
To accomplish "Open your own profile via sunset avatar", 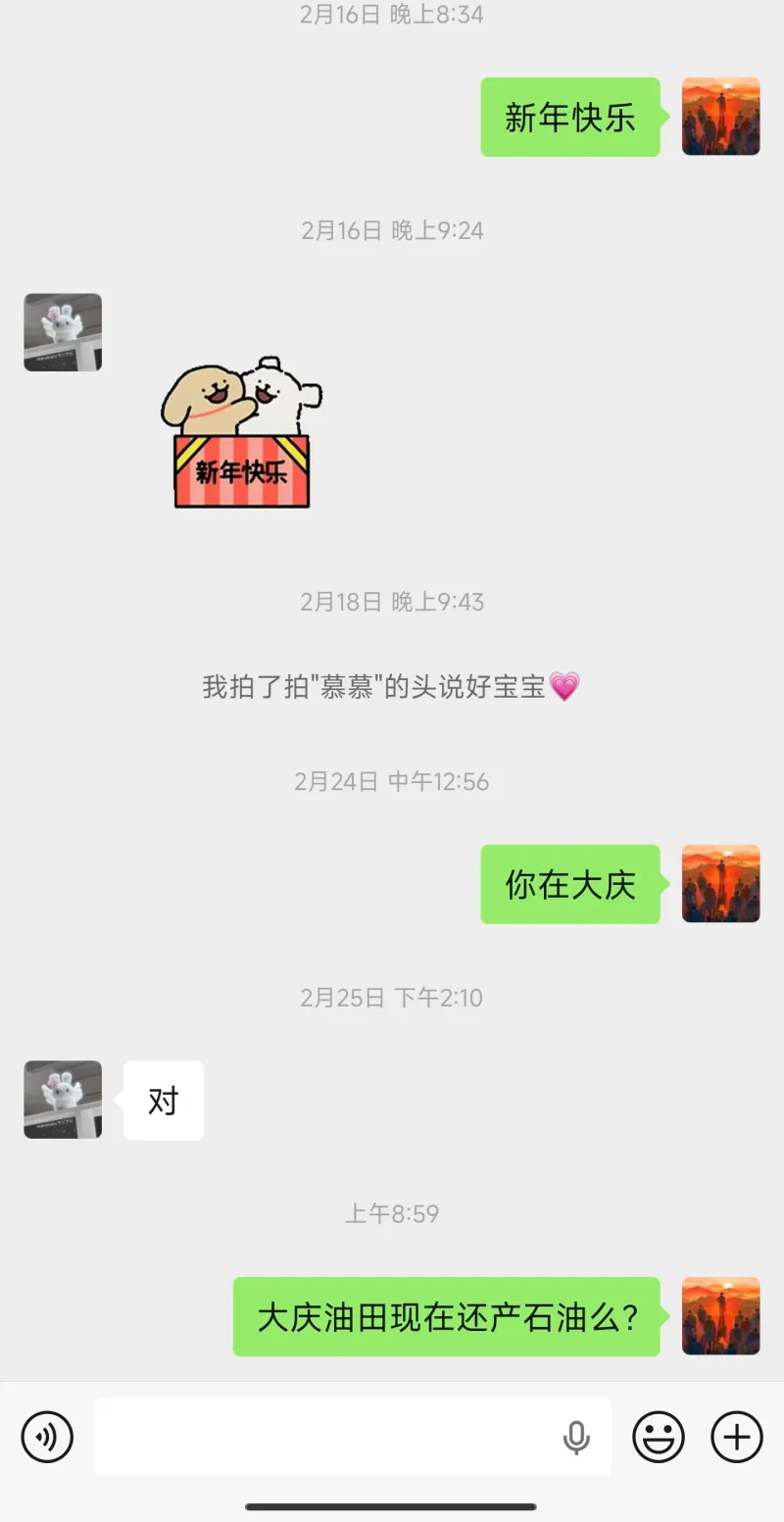I will pos(721,117).
